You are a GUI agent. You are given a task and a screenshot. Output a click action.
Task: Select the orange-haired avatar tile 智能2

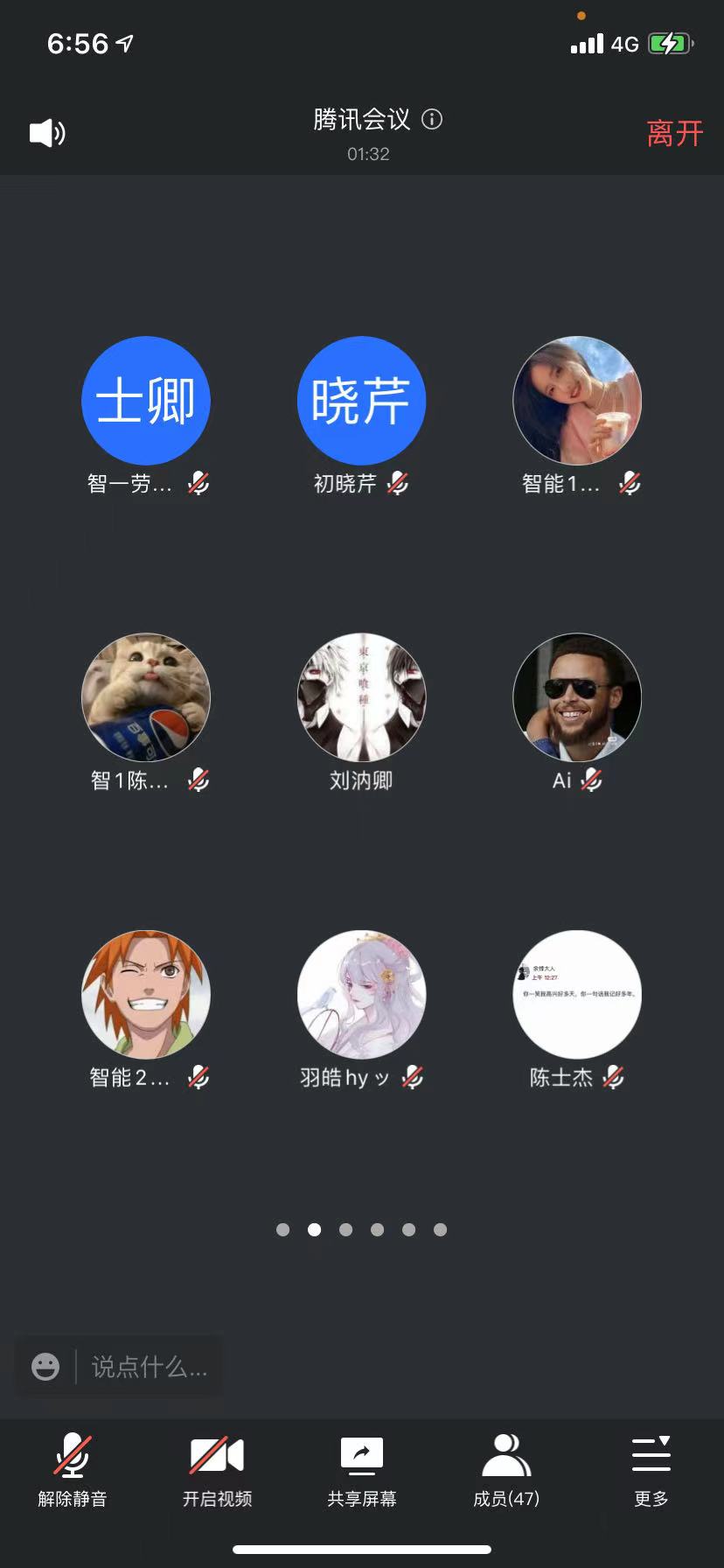(146, 995)
